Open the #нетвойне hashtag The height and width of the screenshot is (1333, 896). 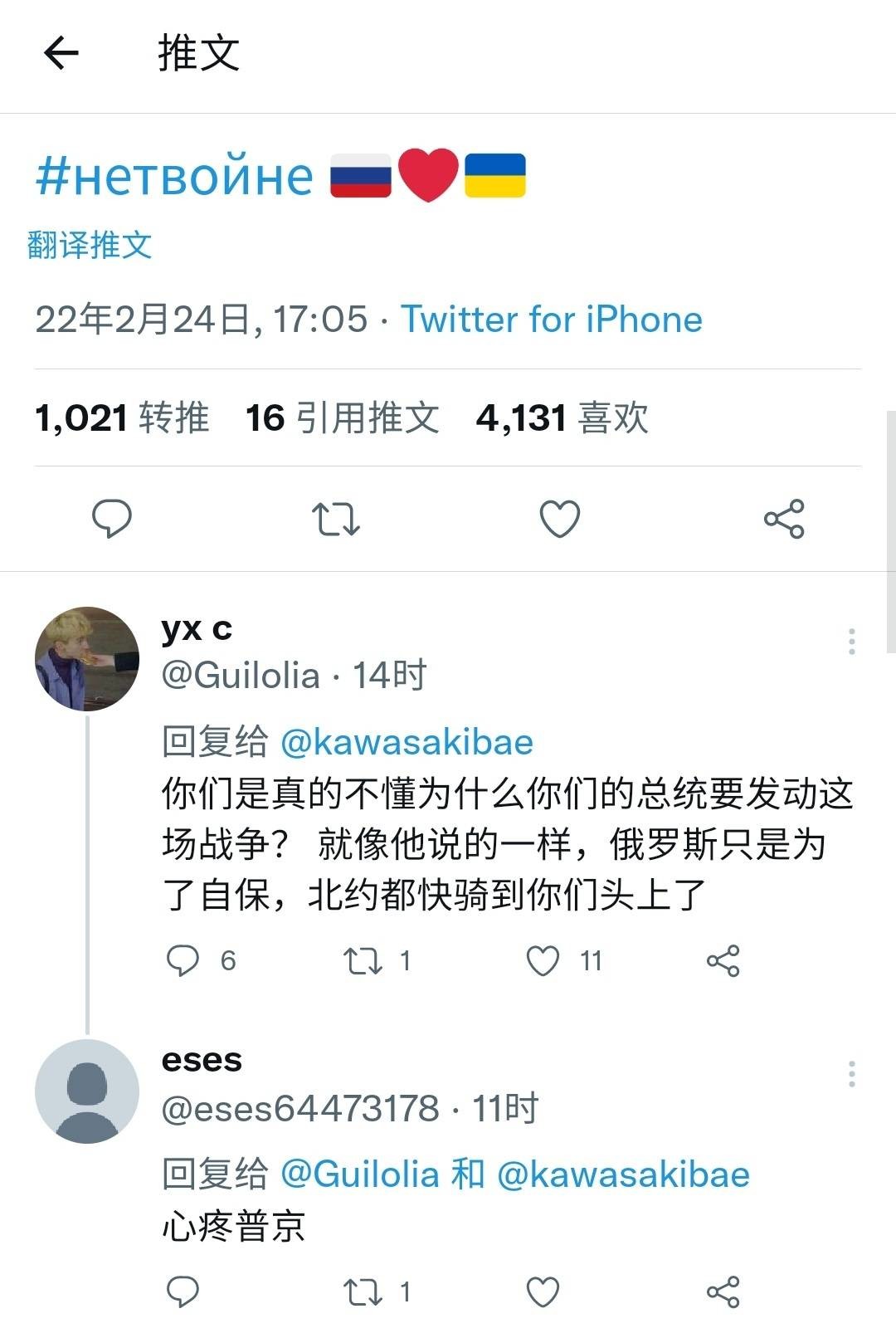pyautogui.click(x=175, y=176)
